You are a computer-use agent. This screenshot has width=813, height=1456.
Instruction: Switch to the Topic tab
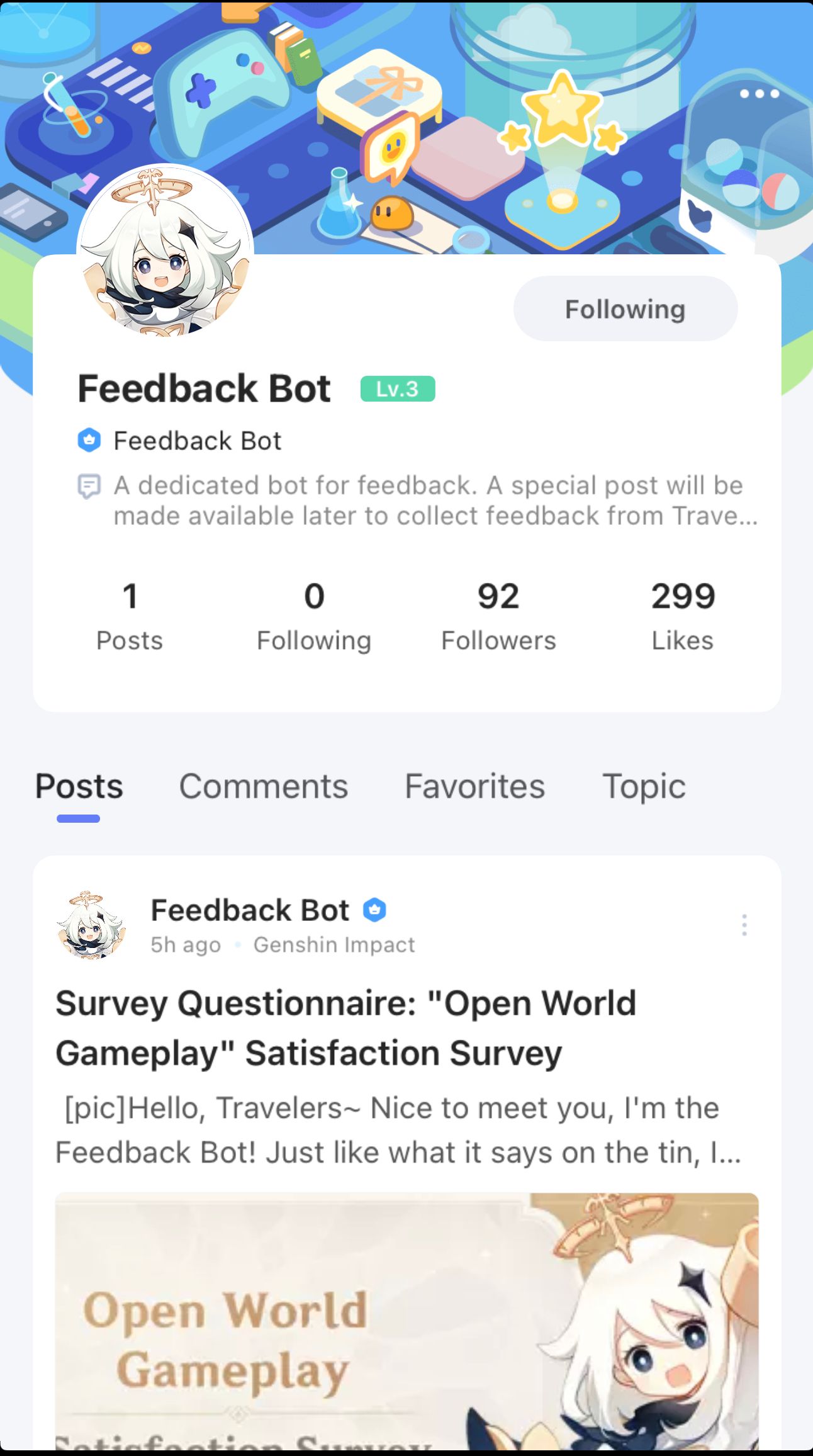pos(643,786)
